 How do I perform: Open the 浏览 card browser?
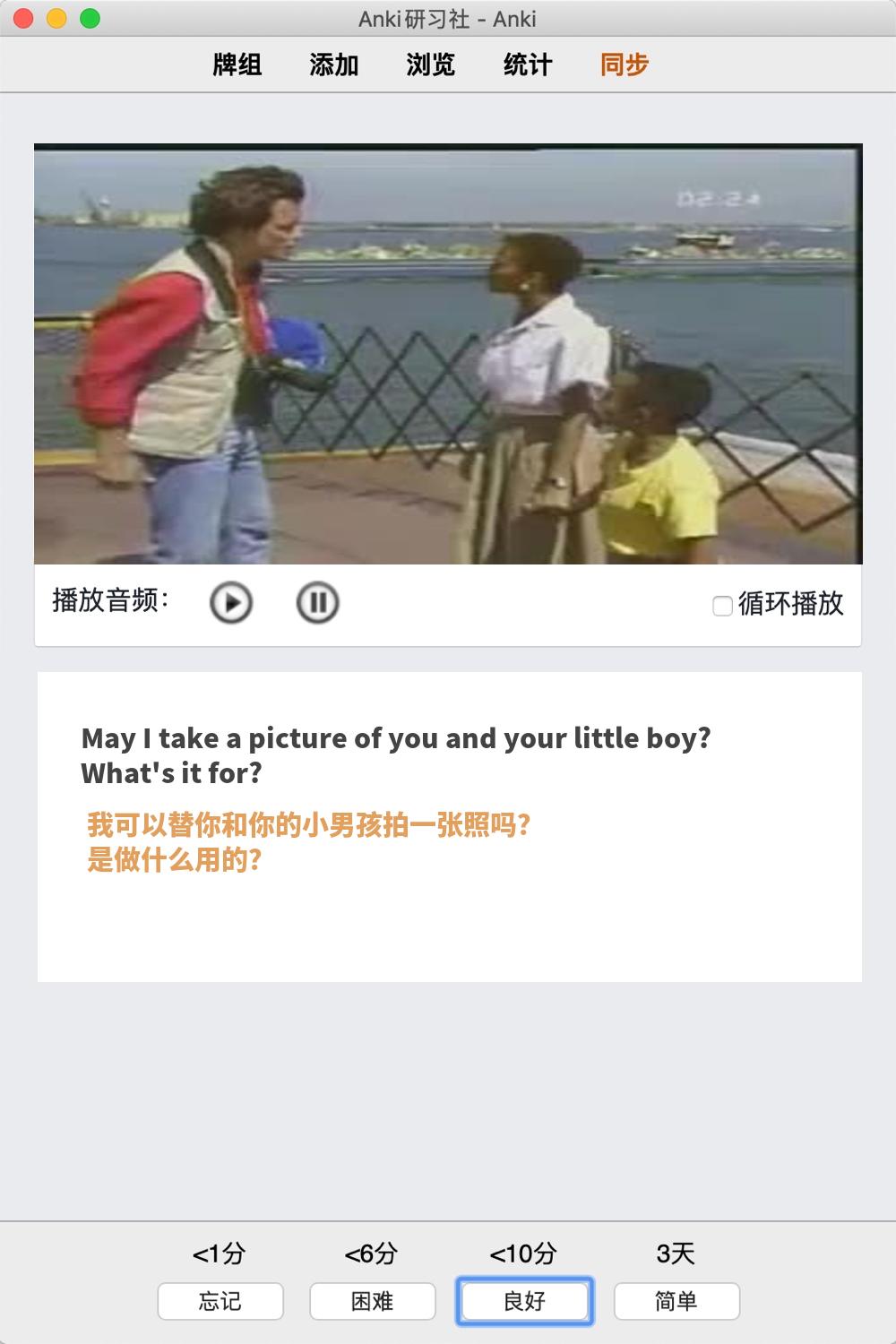click(431, 65)
